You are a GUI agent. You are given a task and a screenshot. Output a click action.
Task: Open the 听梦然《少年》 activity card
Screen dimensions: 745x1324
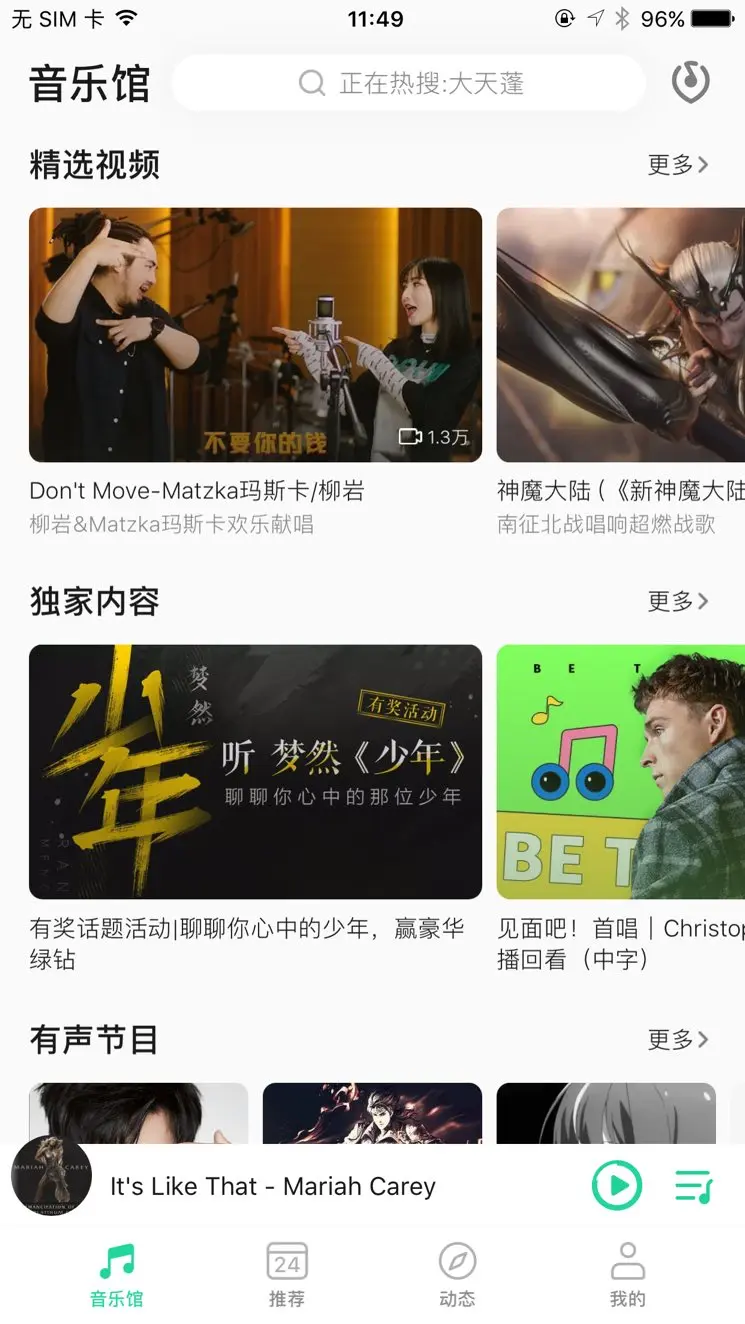coord(255,772)
